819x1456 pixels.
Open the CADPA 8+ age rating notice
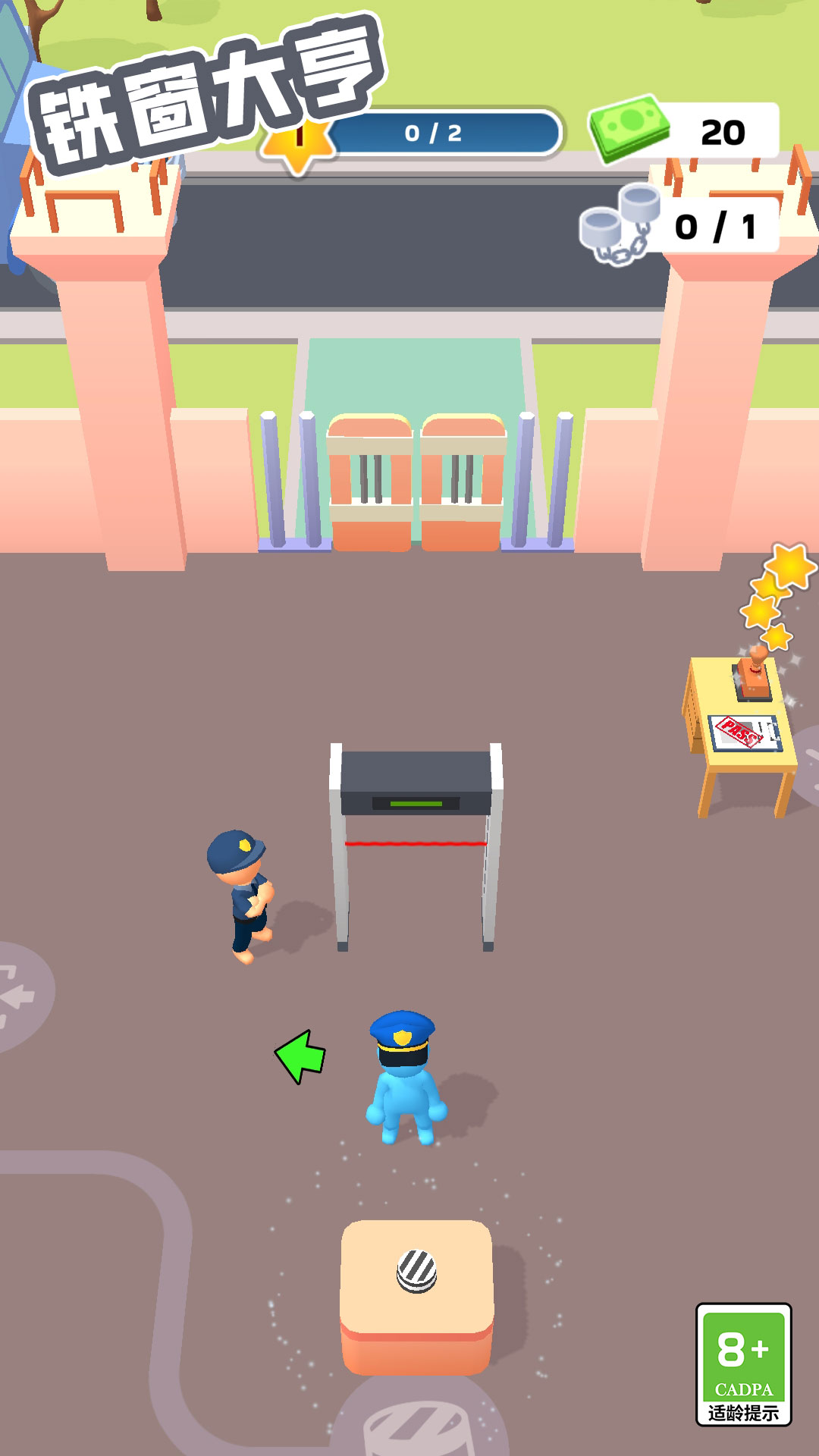pos(743,1363)
